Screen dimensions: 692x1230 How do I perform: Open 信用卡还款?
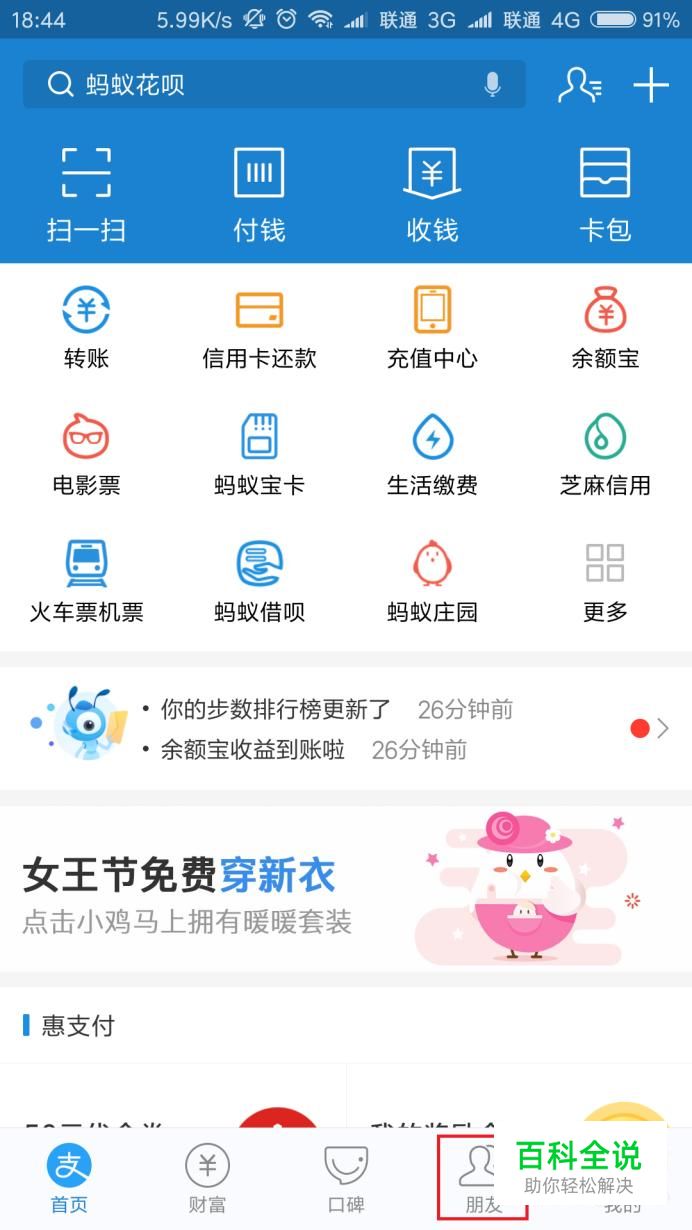click(259, 327)
